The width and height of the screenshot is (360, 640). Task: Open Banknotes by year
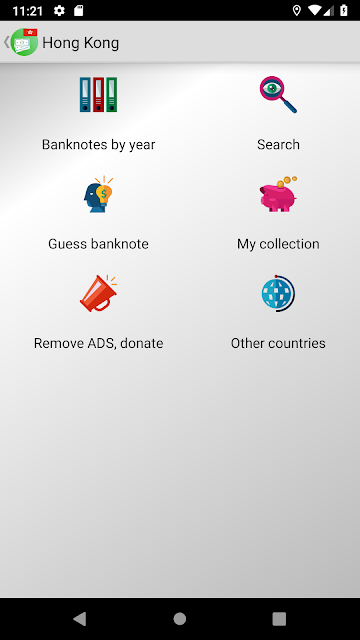[x=98, y=114]
